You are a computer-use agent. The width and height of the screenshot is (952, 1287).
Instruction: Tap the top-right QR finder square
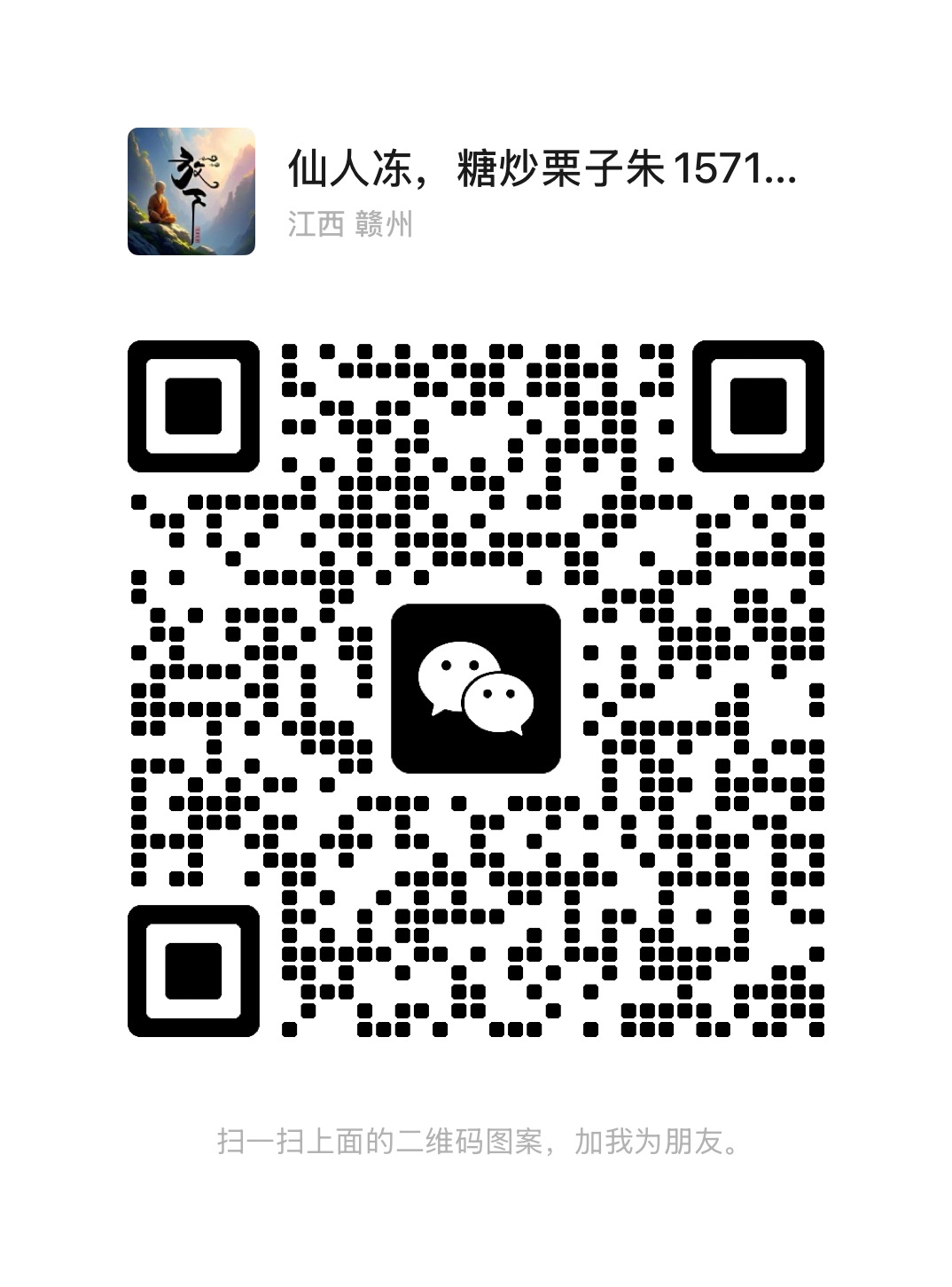[758, 406]
